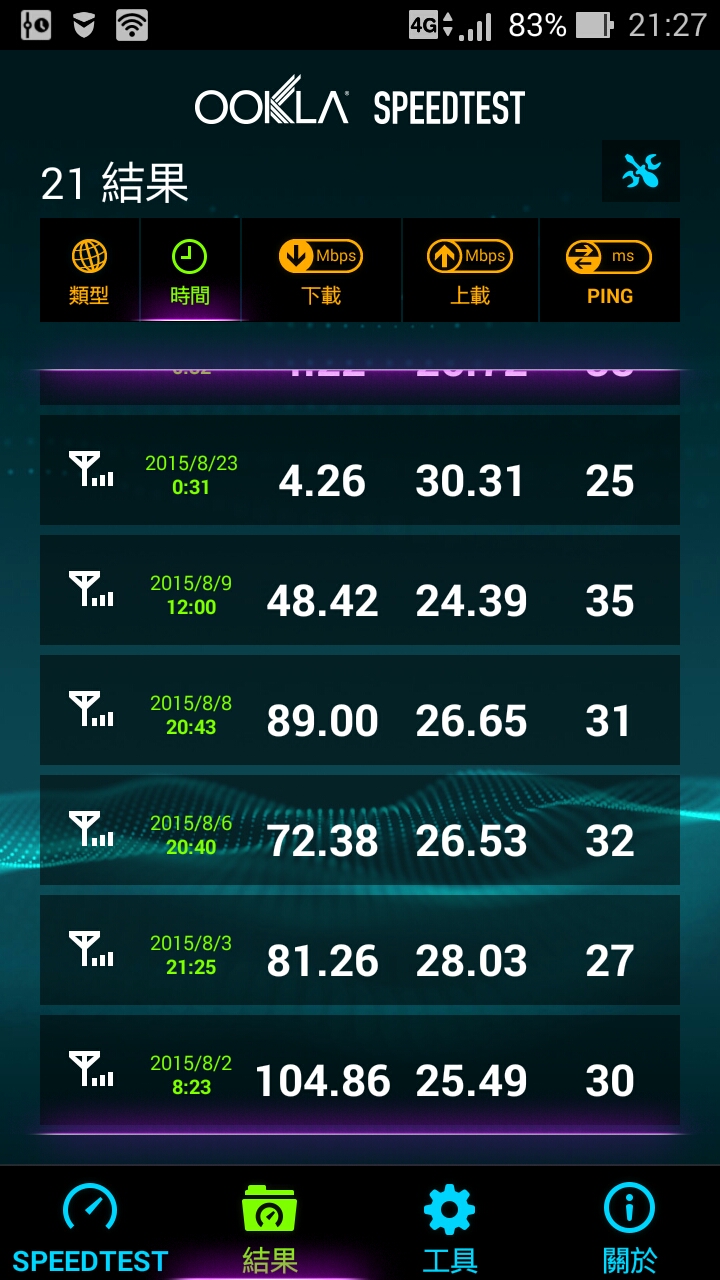Sort results by 上載 speed
720x1280 pixels.
(470, 271)
